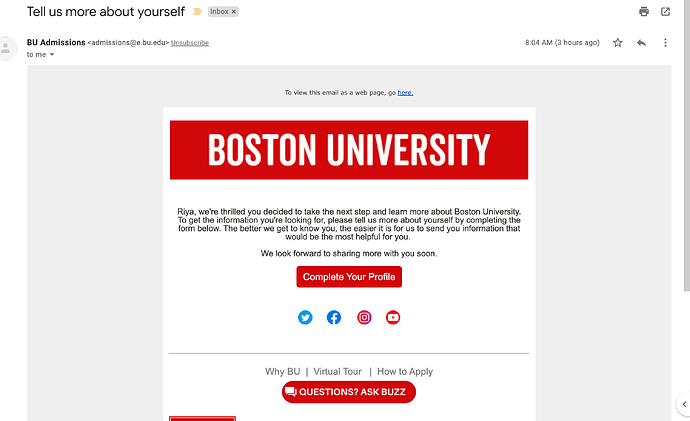Click the Unsubscribe link
The image size is (690, 421).
[x=190, y=43]
